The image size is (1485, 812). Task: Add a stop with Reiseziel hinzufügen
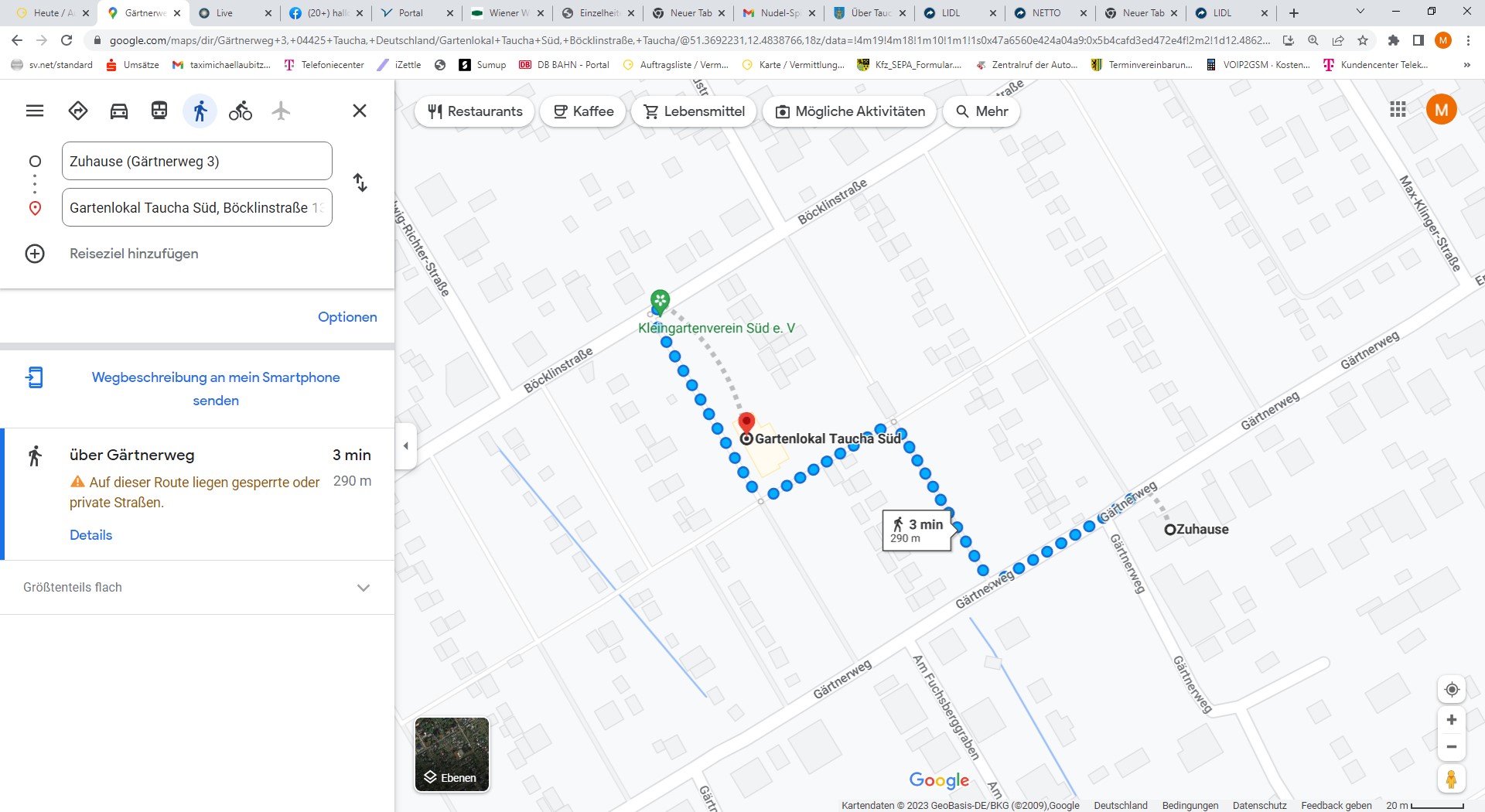click(133, 254)
